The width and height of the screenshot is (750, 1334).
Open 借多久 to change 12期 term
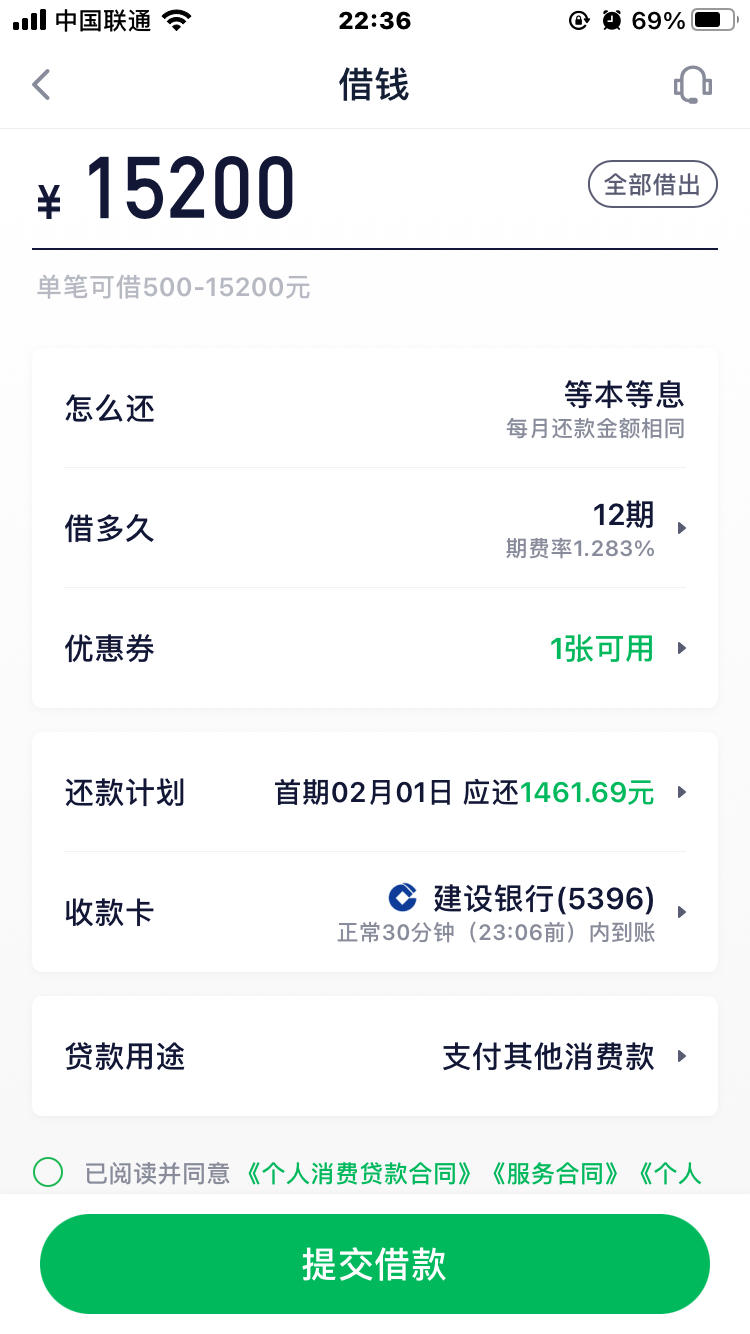pos(374,528)
